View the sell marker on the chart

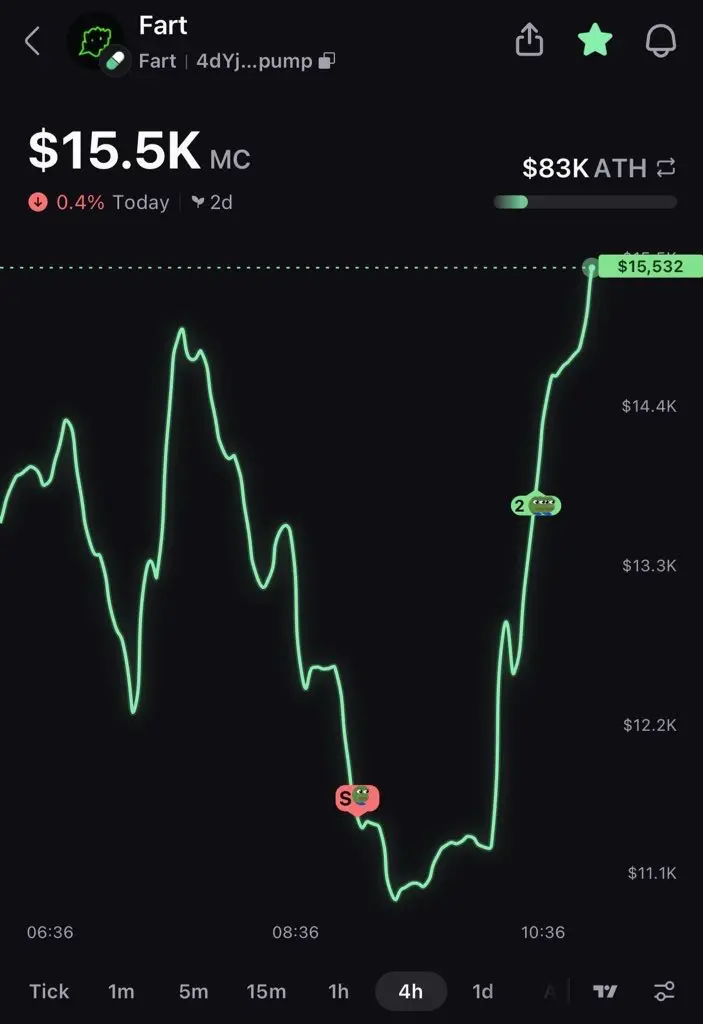pyautogui.click(x=357, y=798)
